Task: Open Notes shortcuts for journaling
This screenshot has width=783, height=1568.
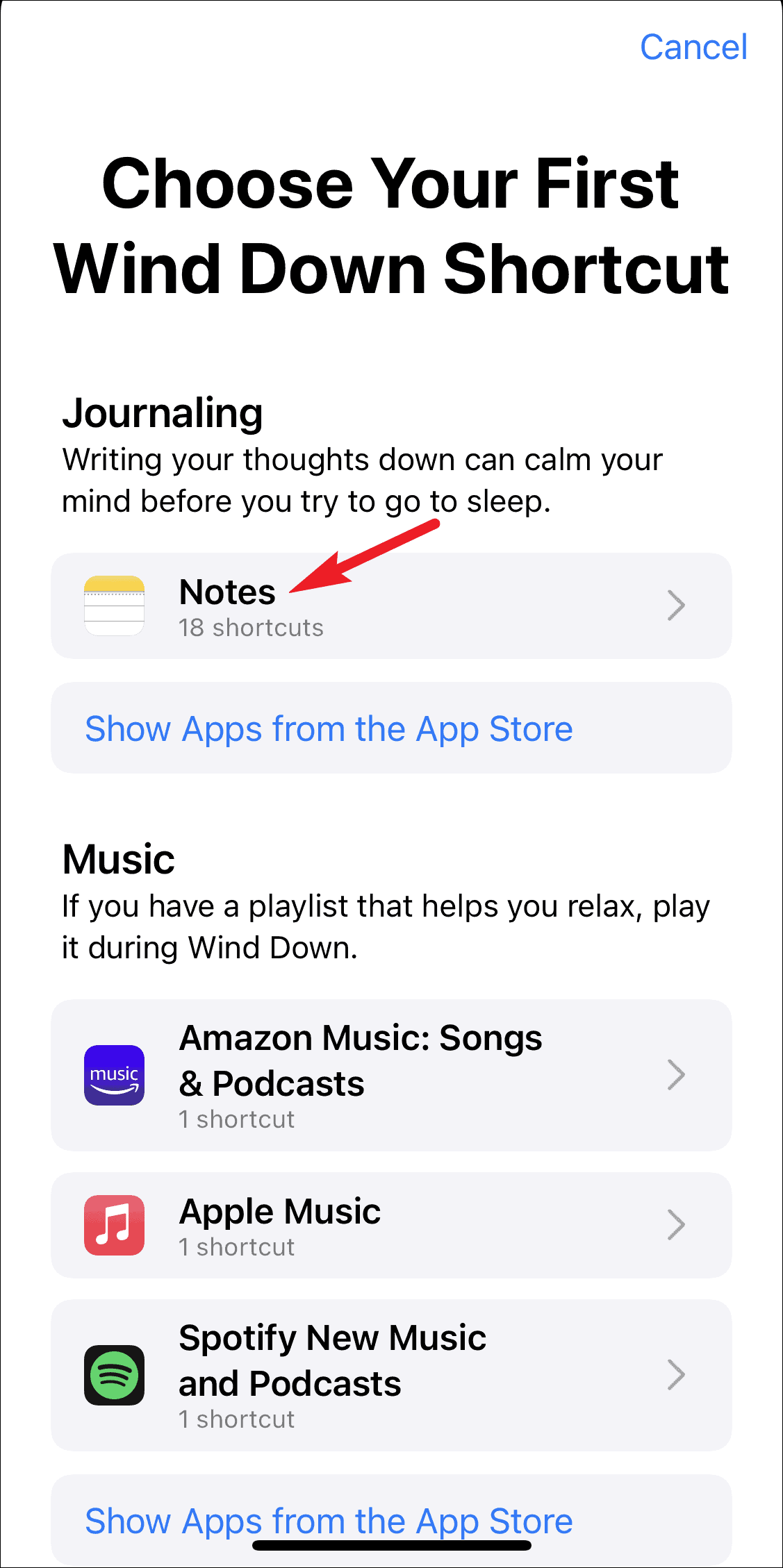Action: [390, 606]
